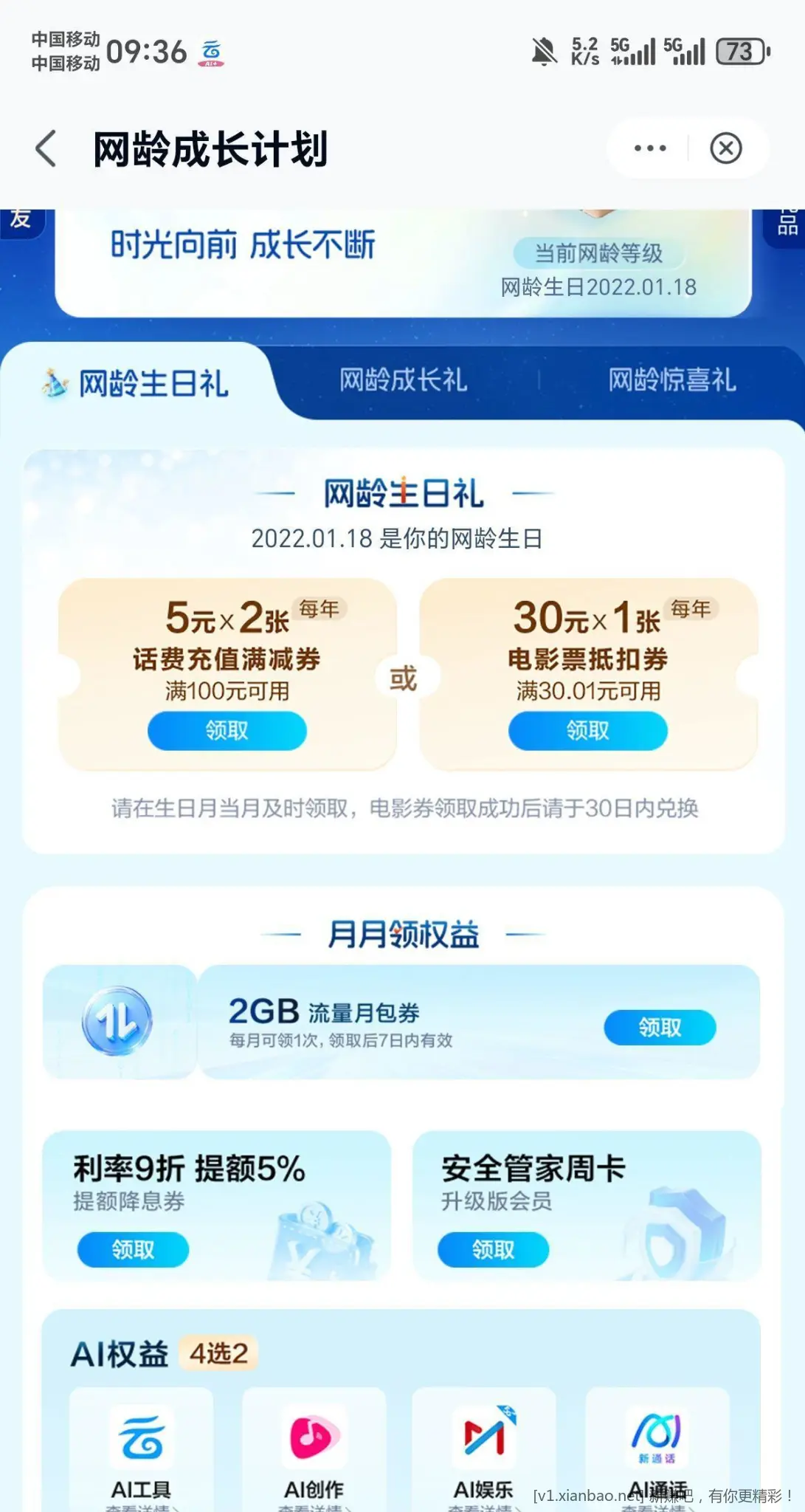Claim the 5元 话费充值满减券 with 领取
Screen dimensions: 805x1512
coord(227,730)
